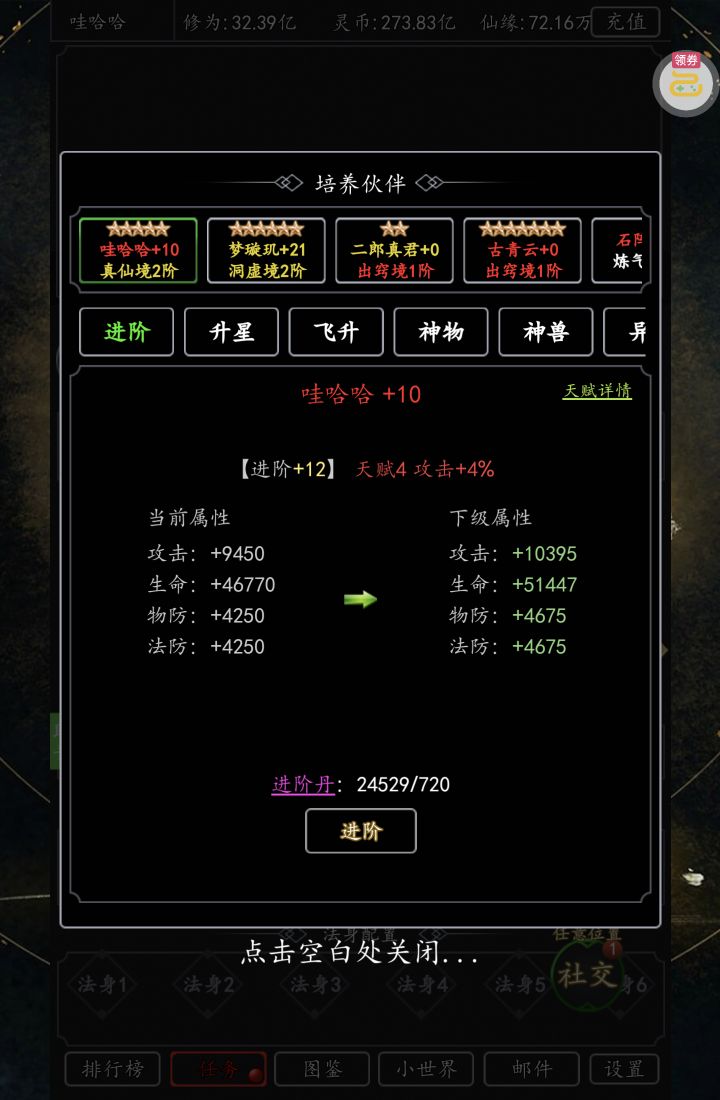Switch to the 神兽 tab
The height and width of the screenshot is (1100, 720).
click(546, 332)
